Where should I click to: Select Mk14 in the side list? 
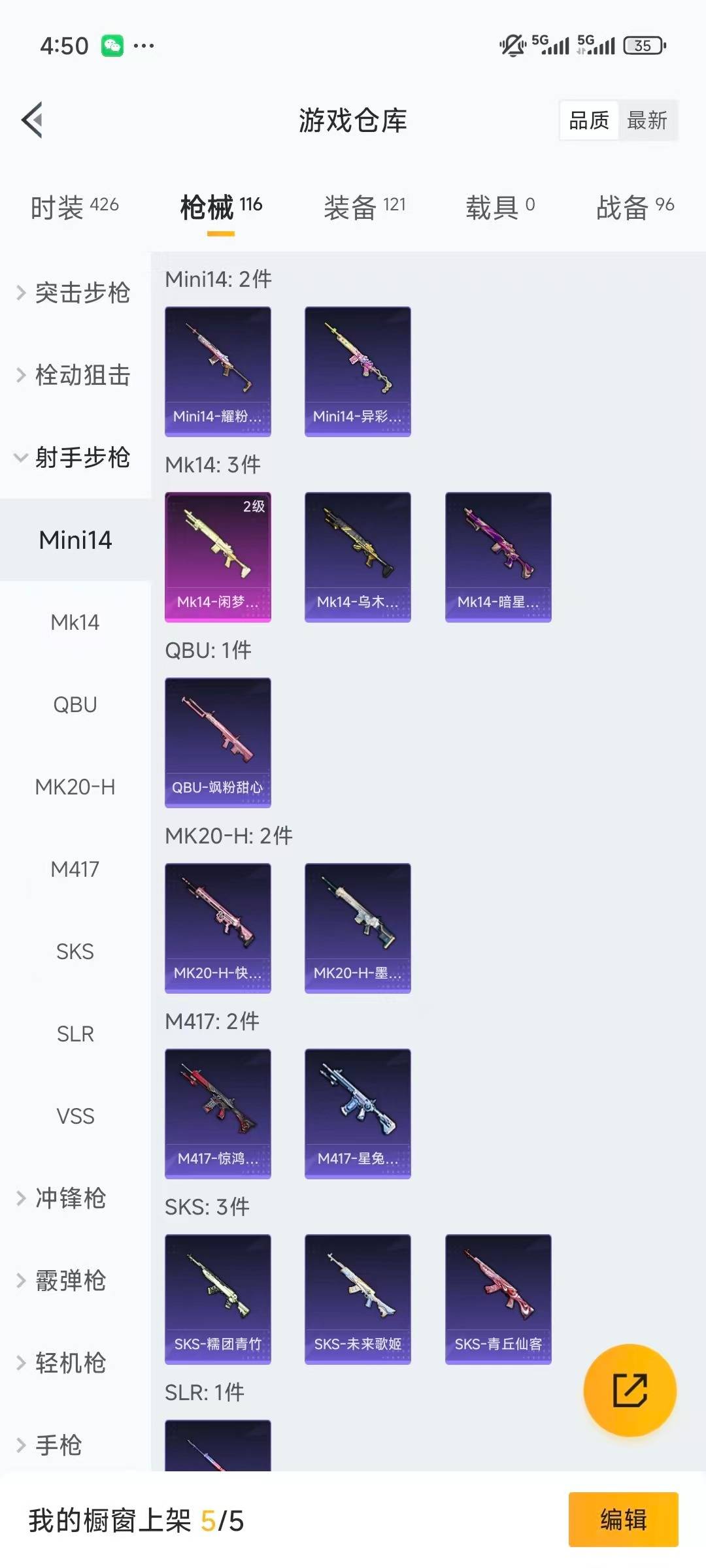coord(75,622)
